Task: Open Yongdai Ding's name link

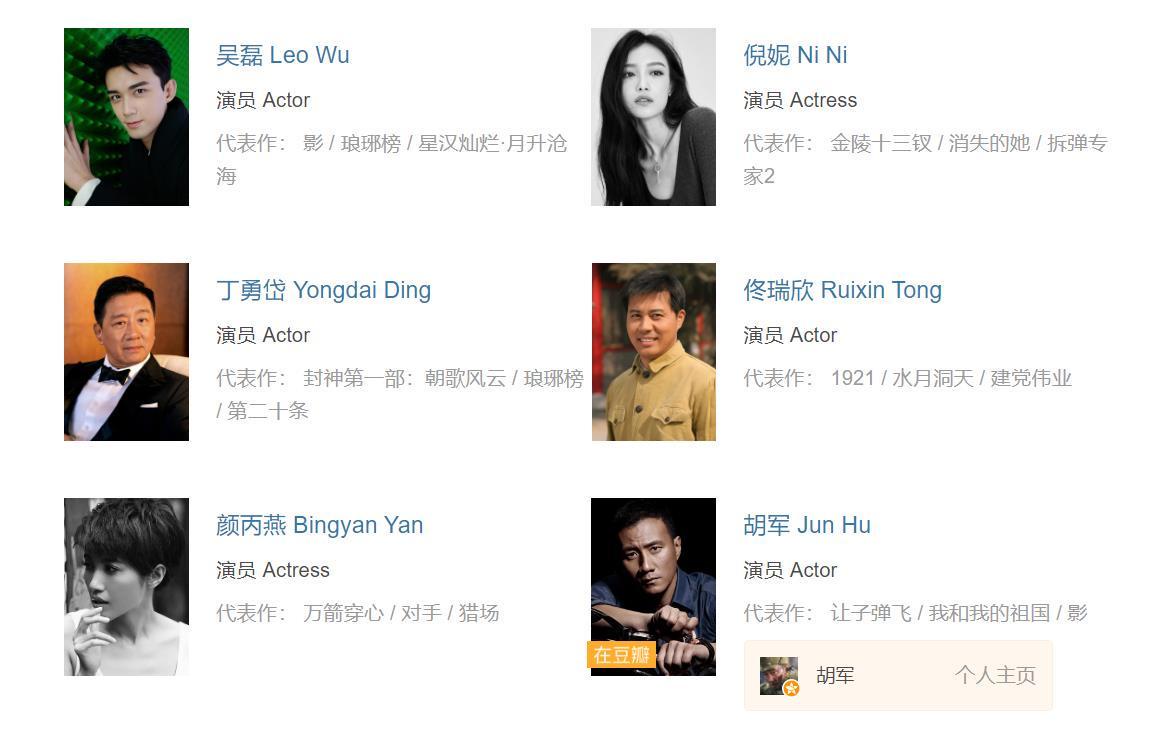Action: coord(323,290)
